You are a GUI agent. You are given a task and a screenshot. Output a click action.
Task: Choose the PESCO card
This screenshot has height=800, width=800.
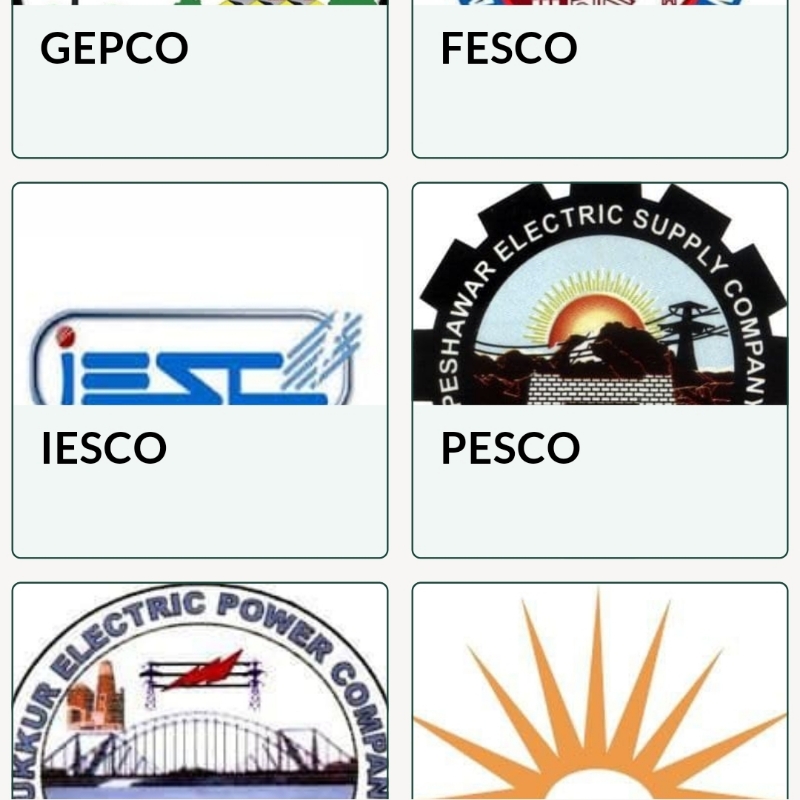pyautogui.click(x=600, y=370)
